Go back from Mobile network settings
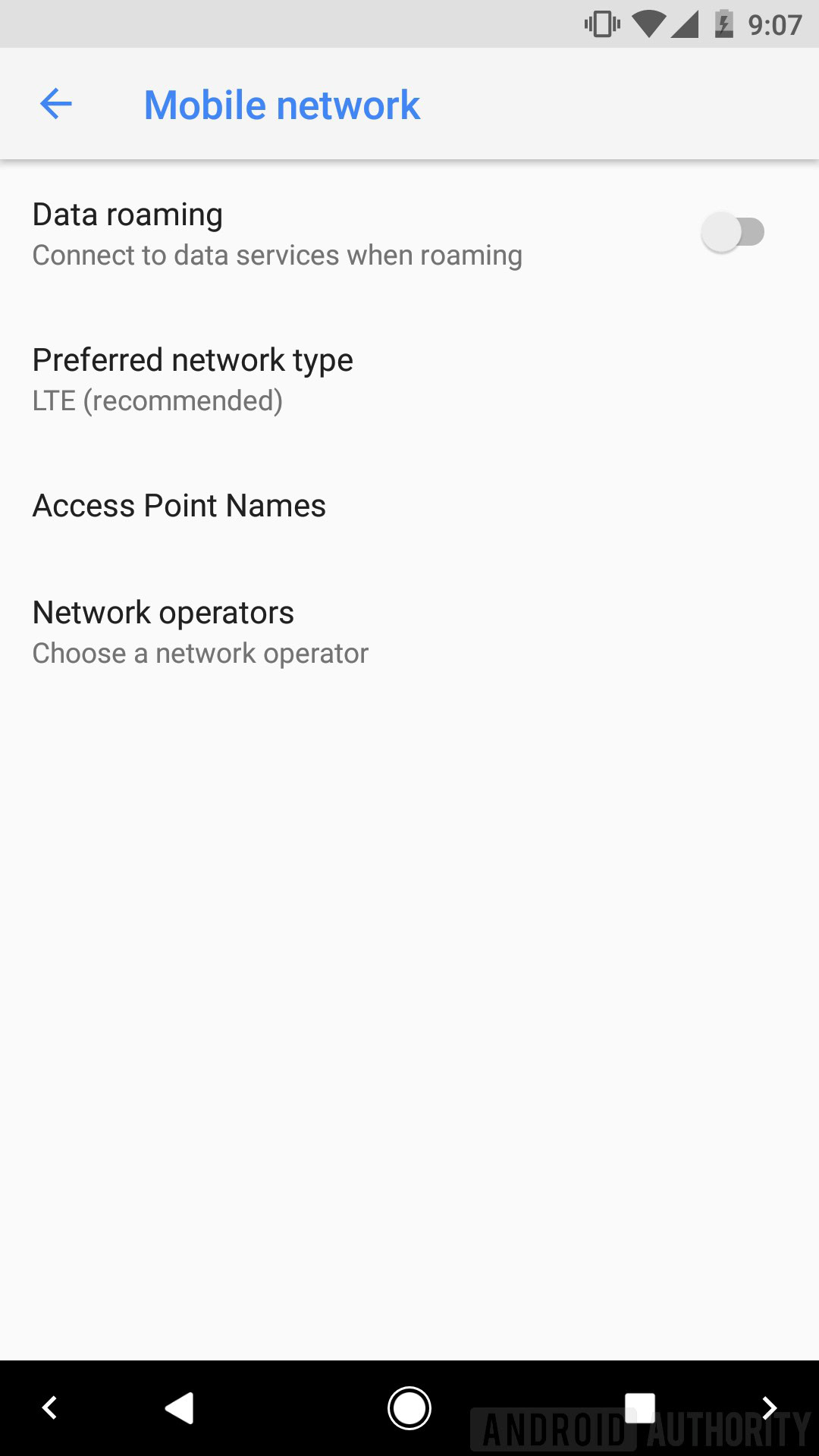Viewport: 819px width, 1456px height. (x=55, y=104)
